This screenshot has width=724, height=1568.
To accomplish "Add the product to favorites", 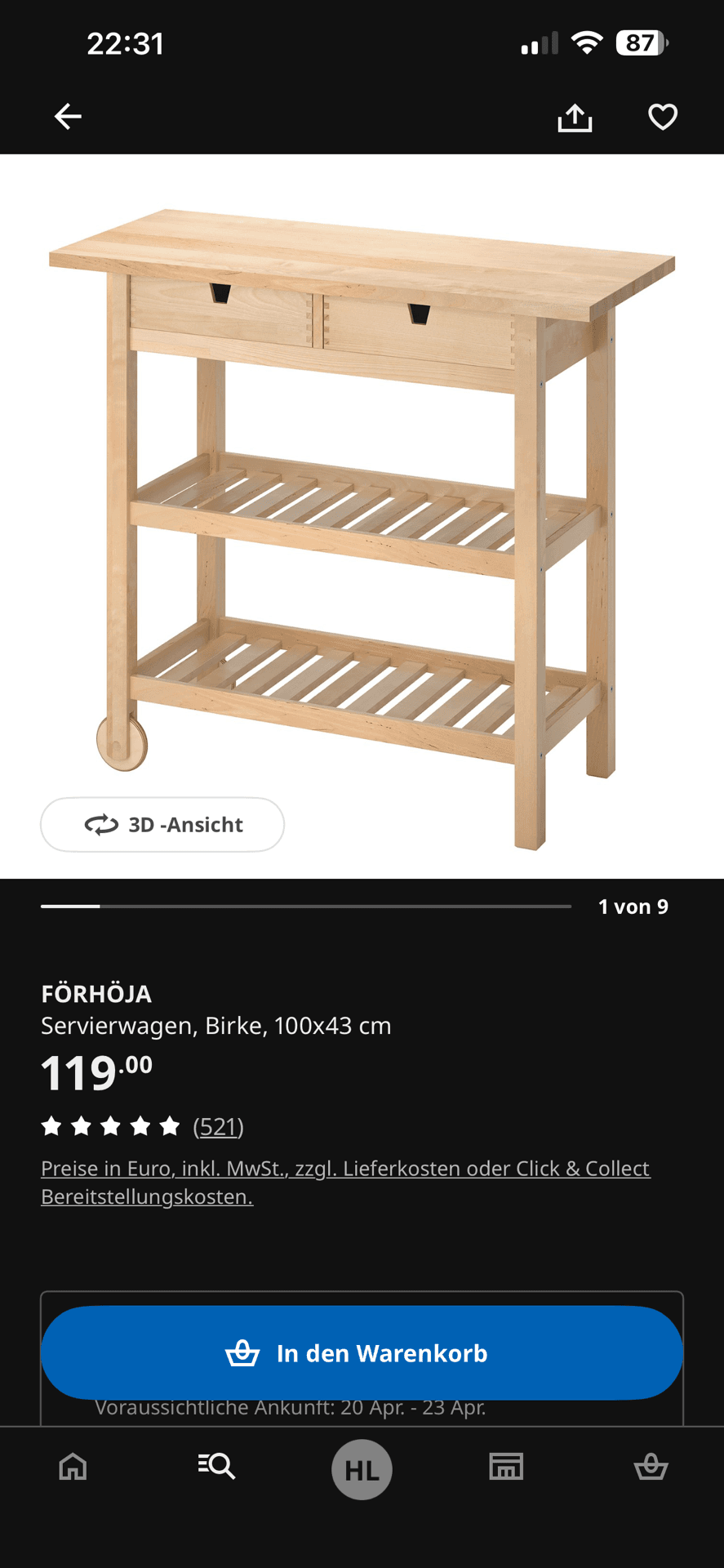I will (x=662, y=117).
